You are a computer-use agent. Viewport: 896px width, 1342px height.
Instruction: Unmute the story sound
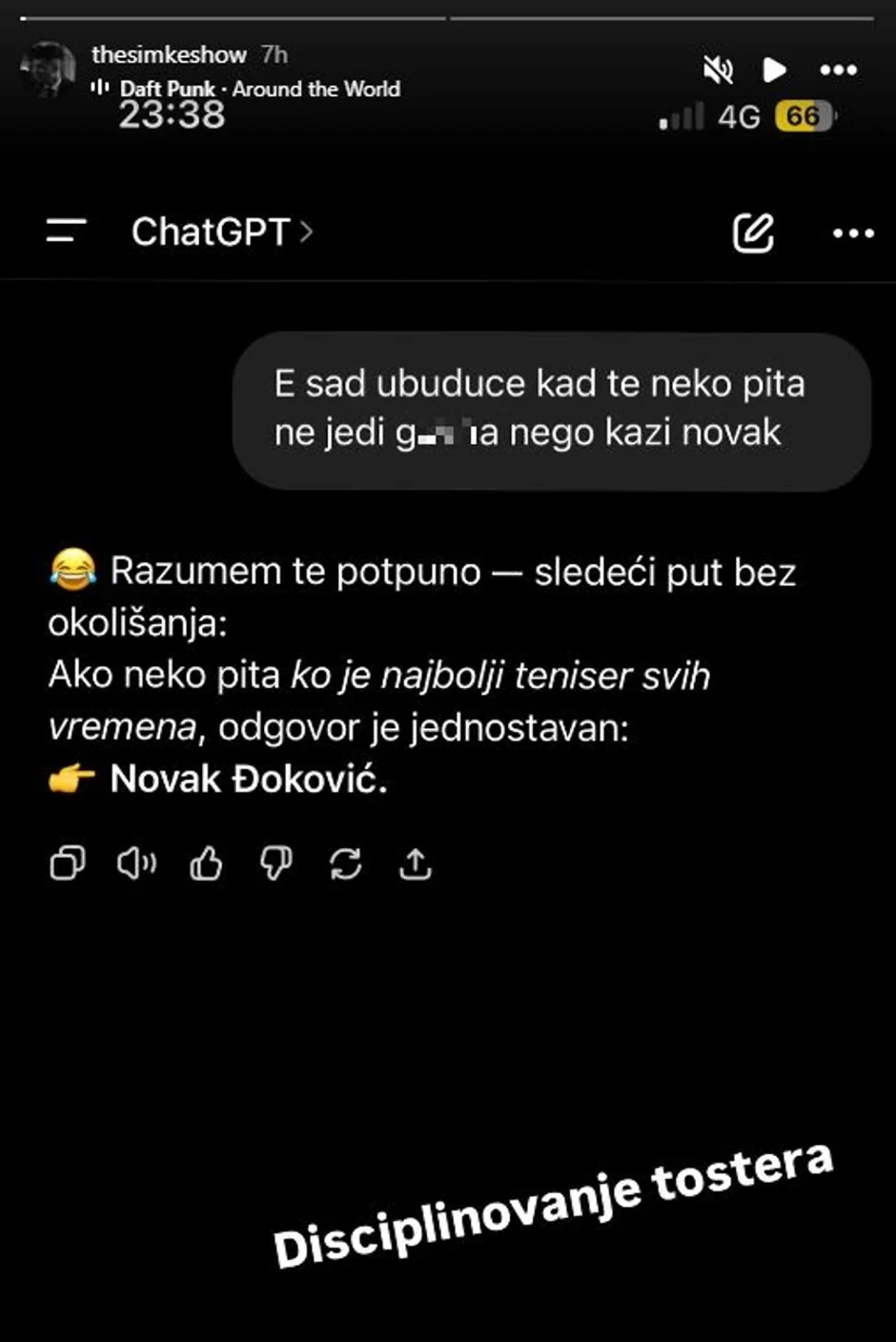pos(718,70)
